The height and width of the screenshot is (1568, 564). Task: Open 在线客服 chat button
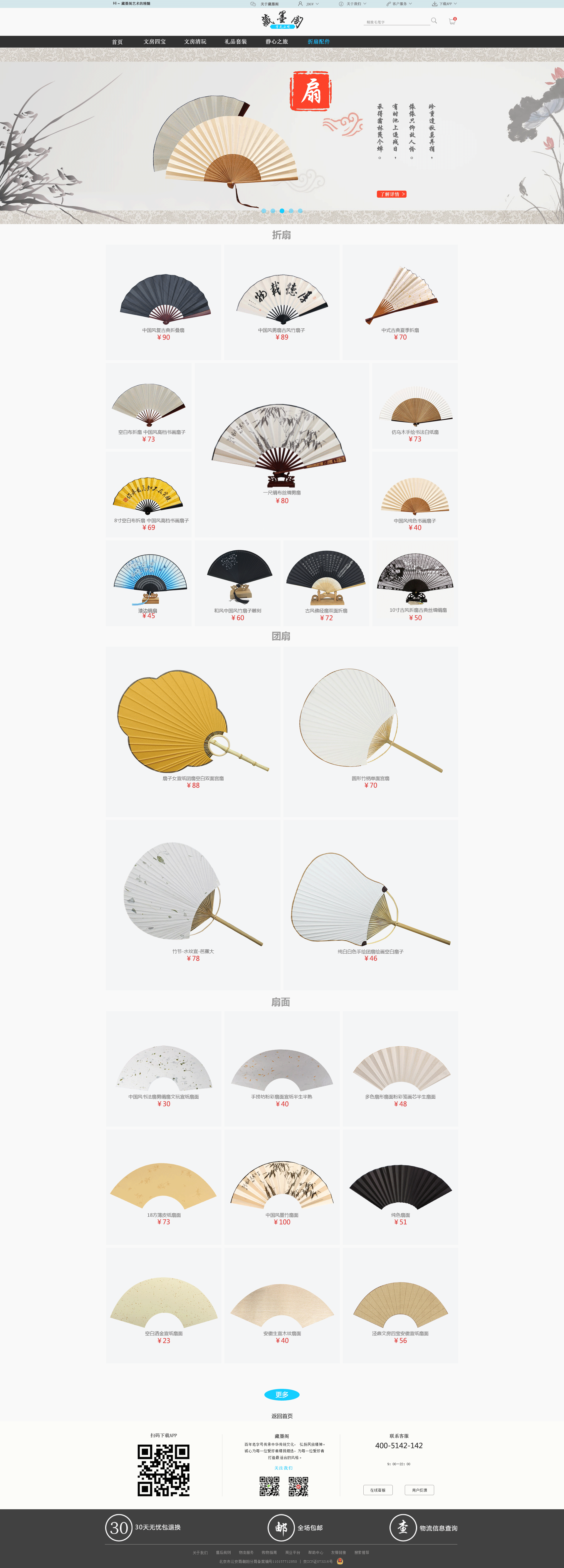[378, 1490]
